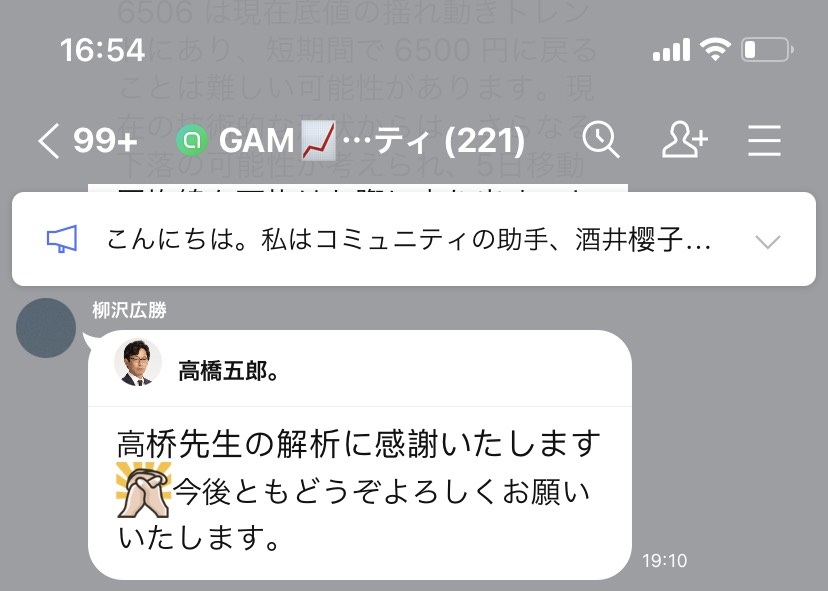Open the announcement from 酒井櫻子
This screenshot has height=591, width=828.
(x=400, y=240)
